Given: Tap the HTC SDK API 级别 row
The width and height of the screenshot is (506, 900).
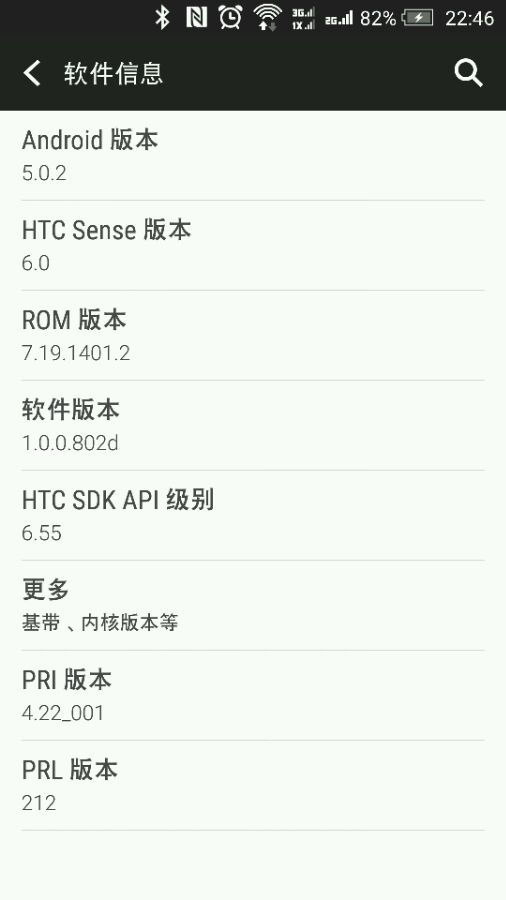Looking at the screenshot, I should tap(253, 515).
